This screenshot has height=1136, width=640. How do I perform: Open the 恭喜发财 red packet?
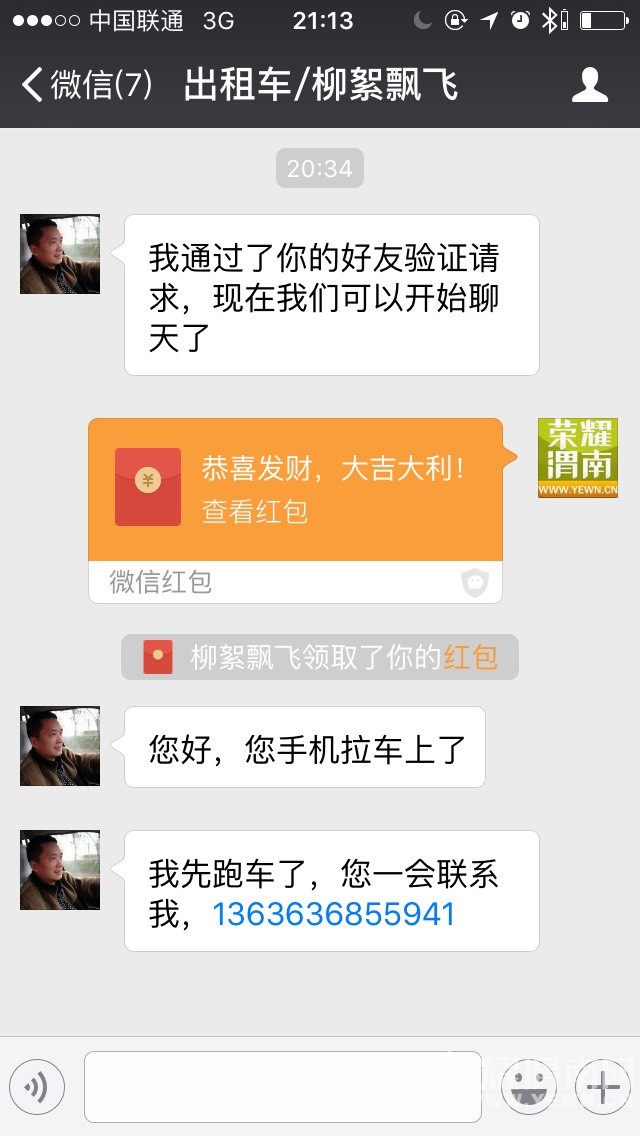pyautogui.click(x=295, y=489)
